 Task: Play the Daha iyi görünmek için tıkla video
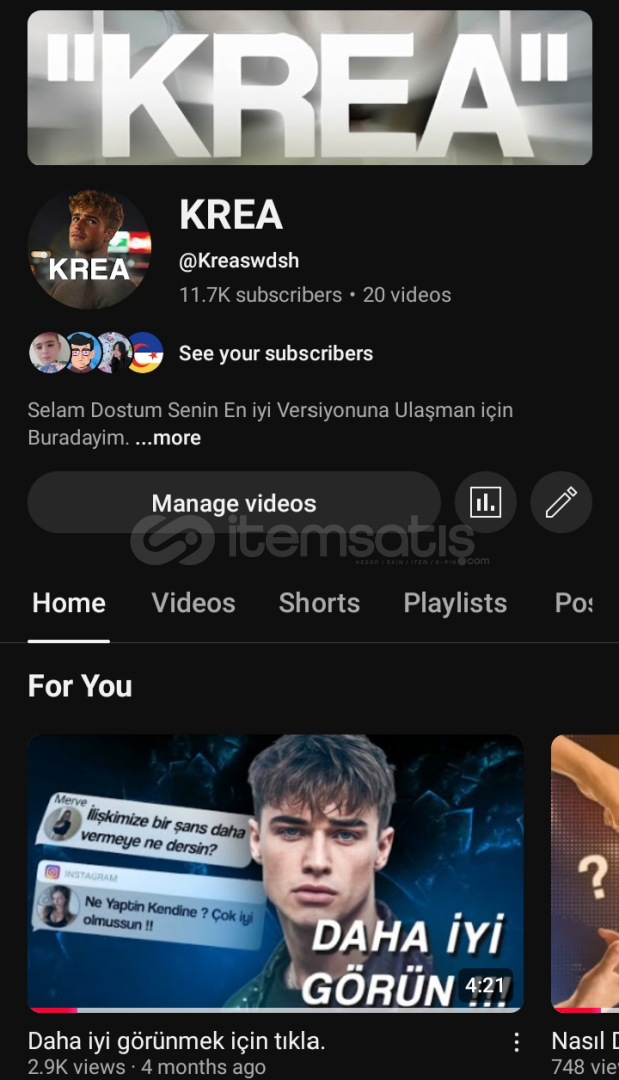[275, 873]
